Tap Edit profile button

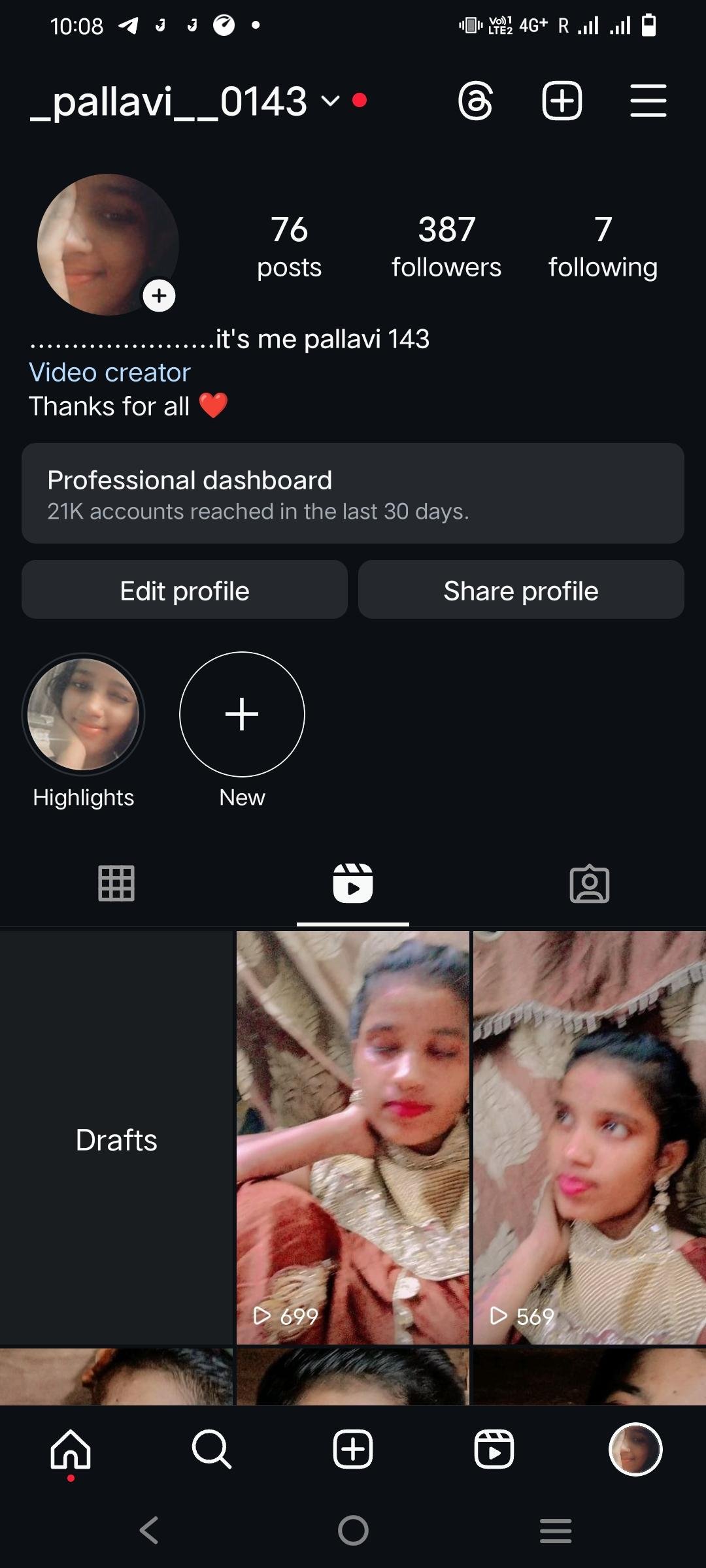pyautogui.click(x=184, y=590)
